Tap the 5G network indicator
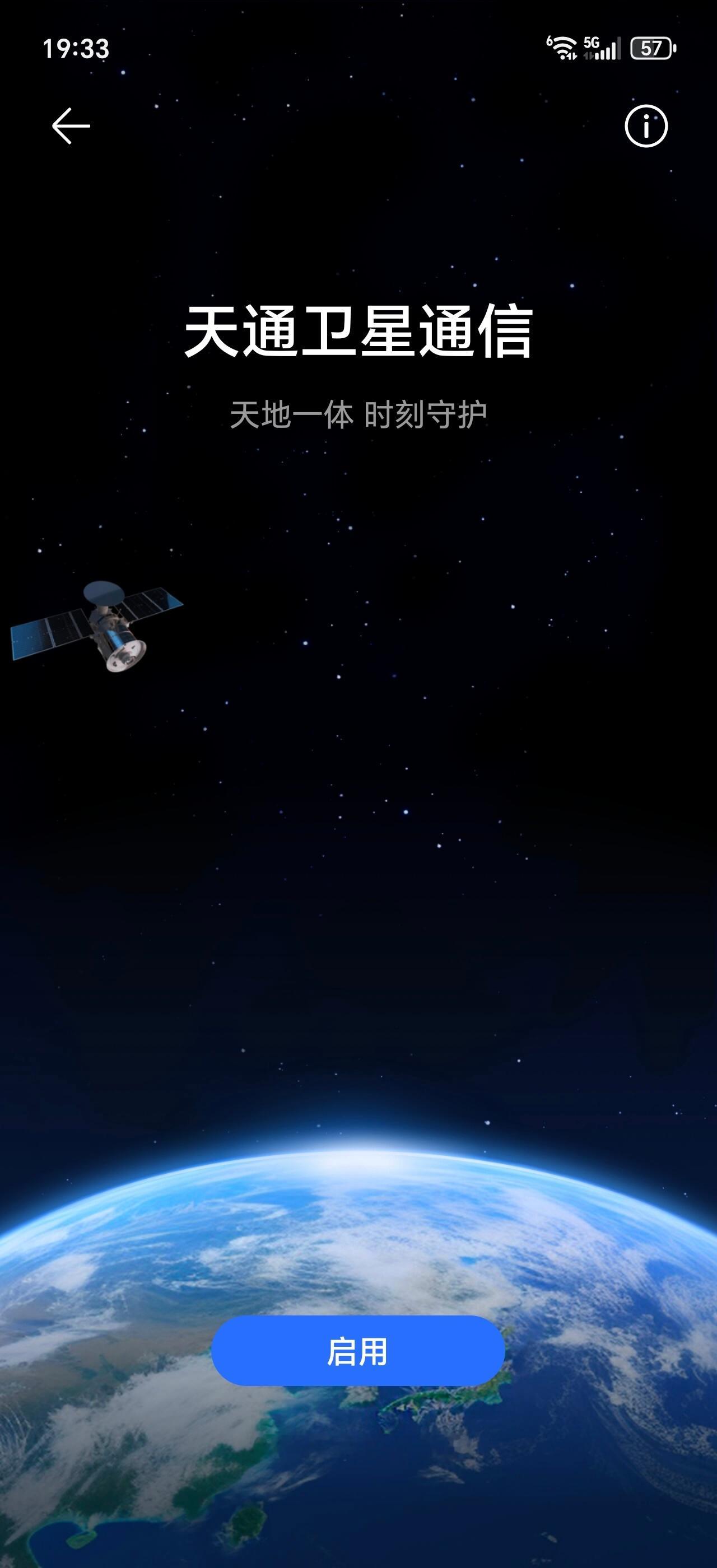 (x=592, y=43)
